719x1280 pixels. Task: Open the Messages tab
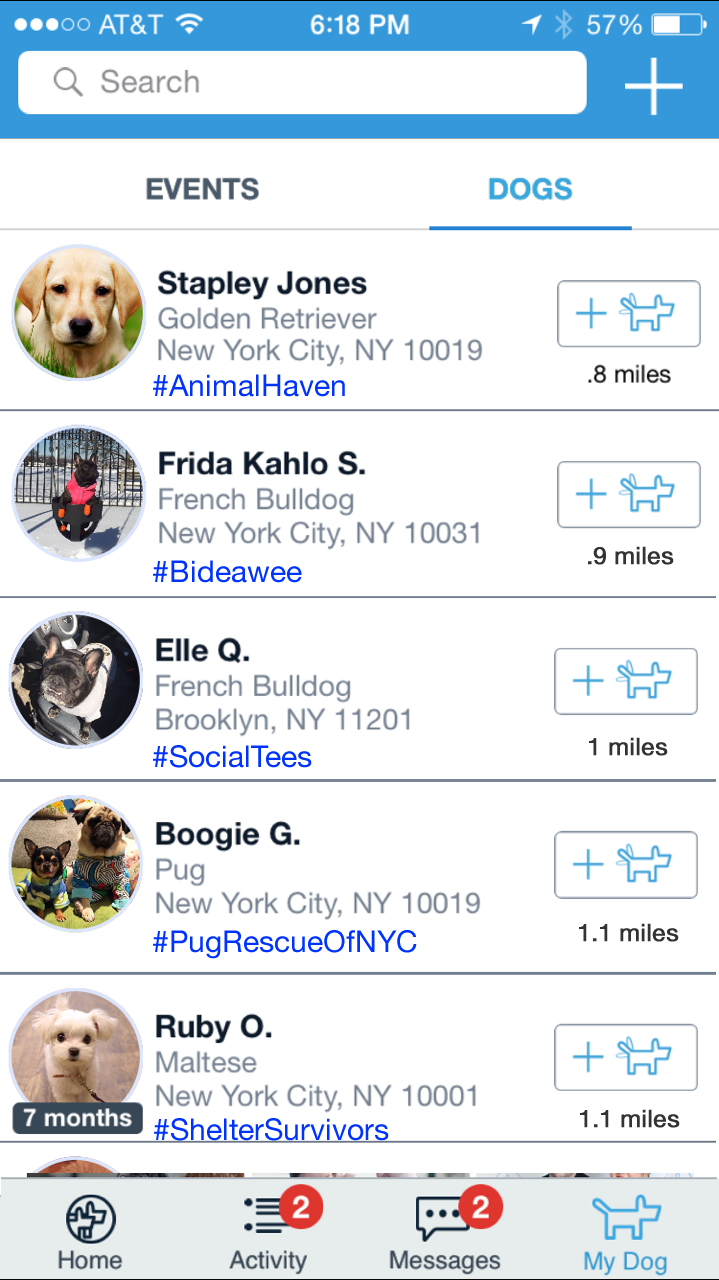coord(445,1233)
